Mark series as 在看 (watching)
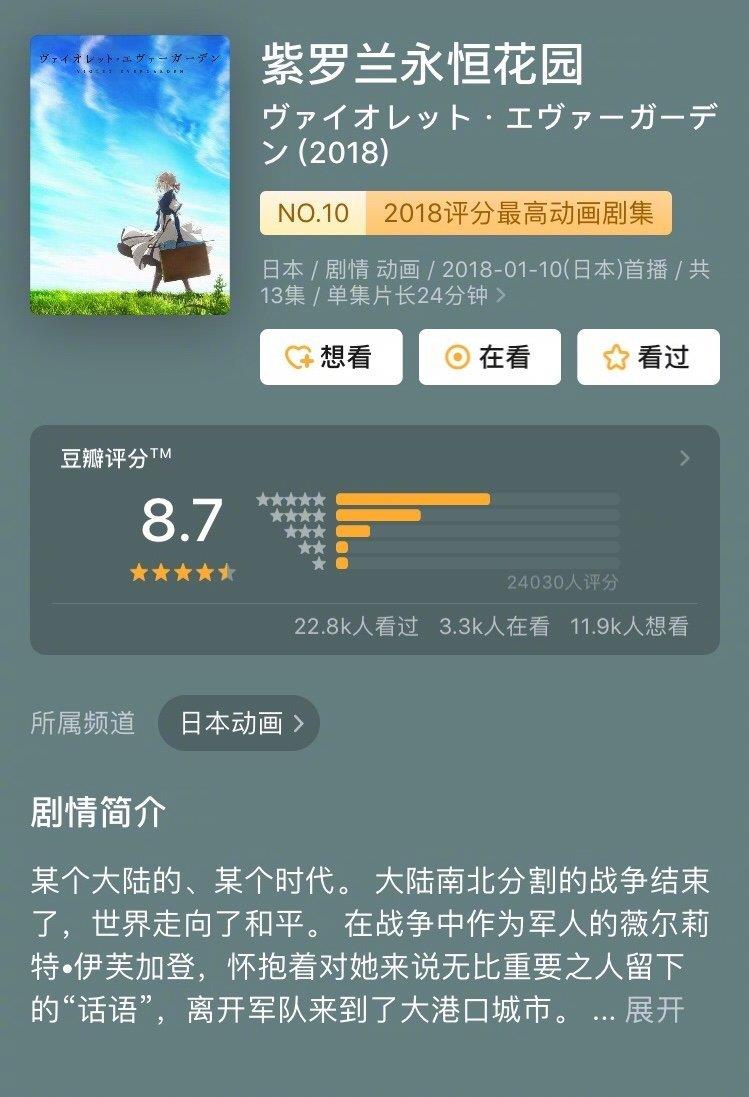Screen dimensions: 749x1097 point(489,357)
